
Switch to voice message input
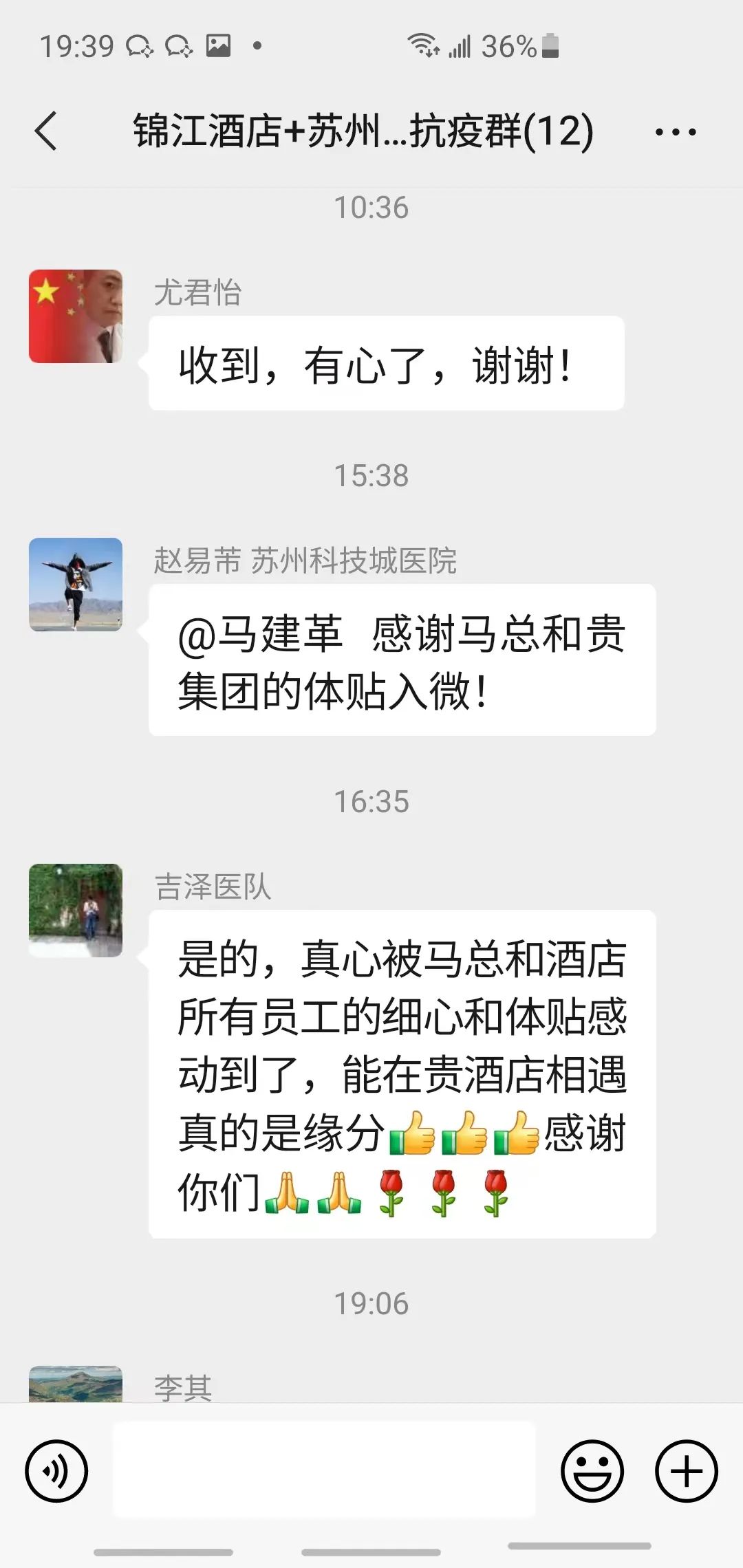tap(56, 1471)
